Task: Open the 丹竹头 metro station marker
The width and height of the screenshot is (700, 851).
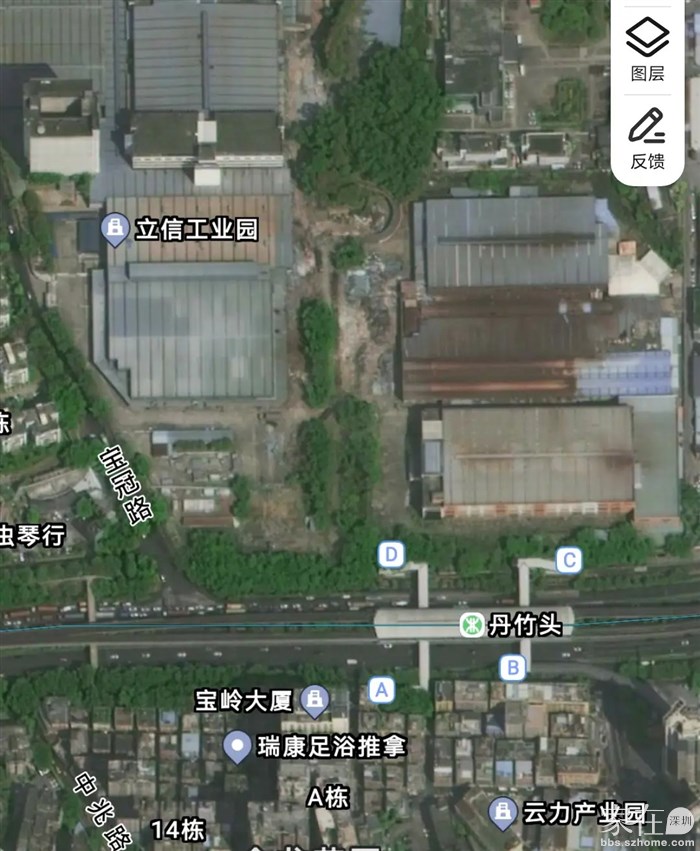Action: (x=469, y=625)
